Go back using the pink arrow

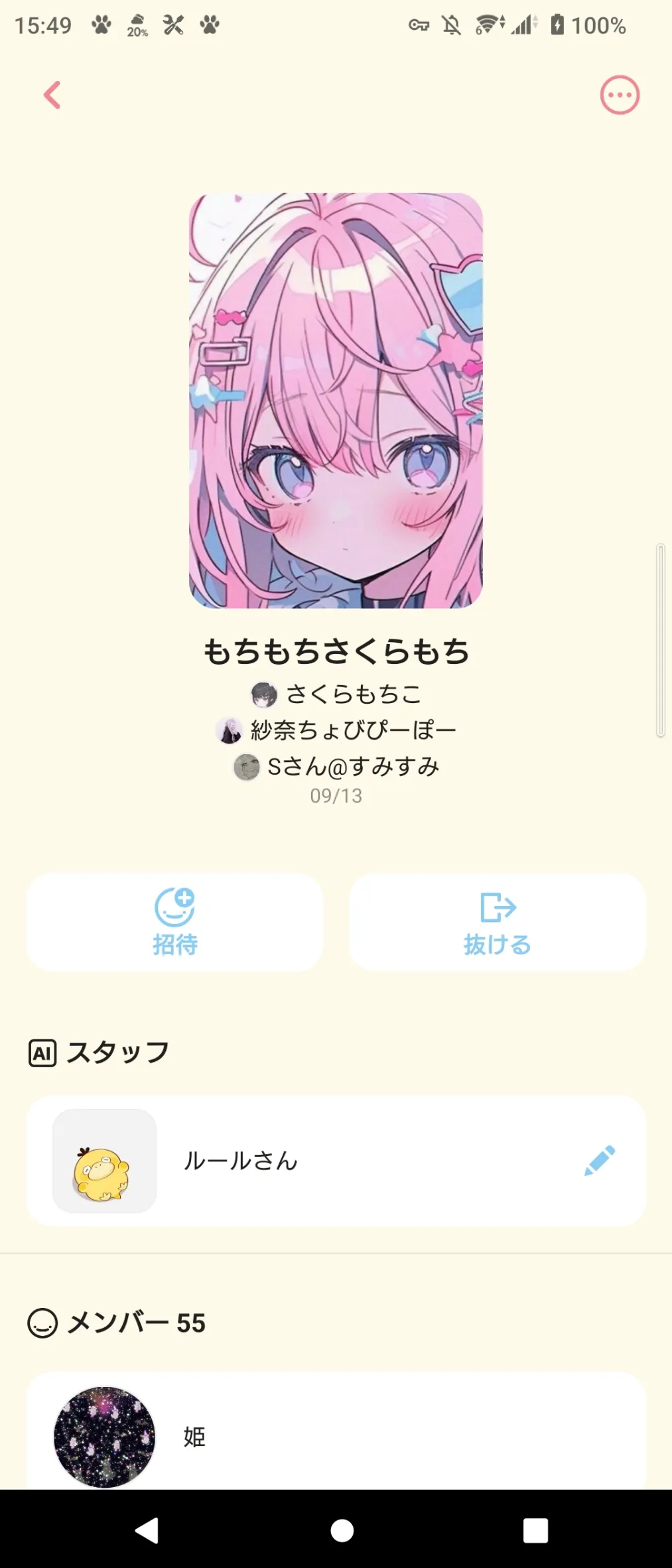coord(52,95)
